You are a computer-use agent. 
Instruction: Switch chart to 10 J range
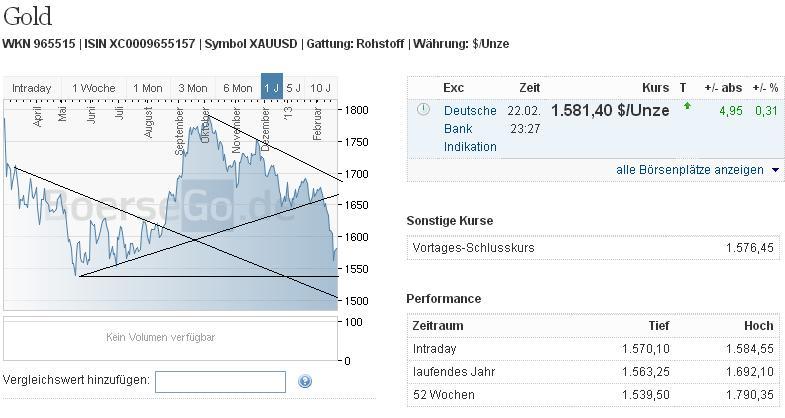point(321,88)
